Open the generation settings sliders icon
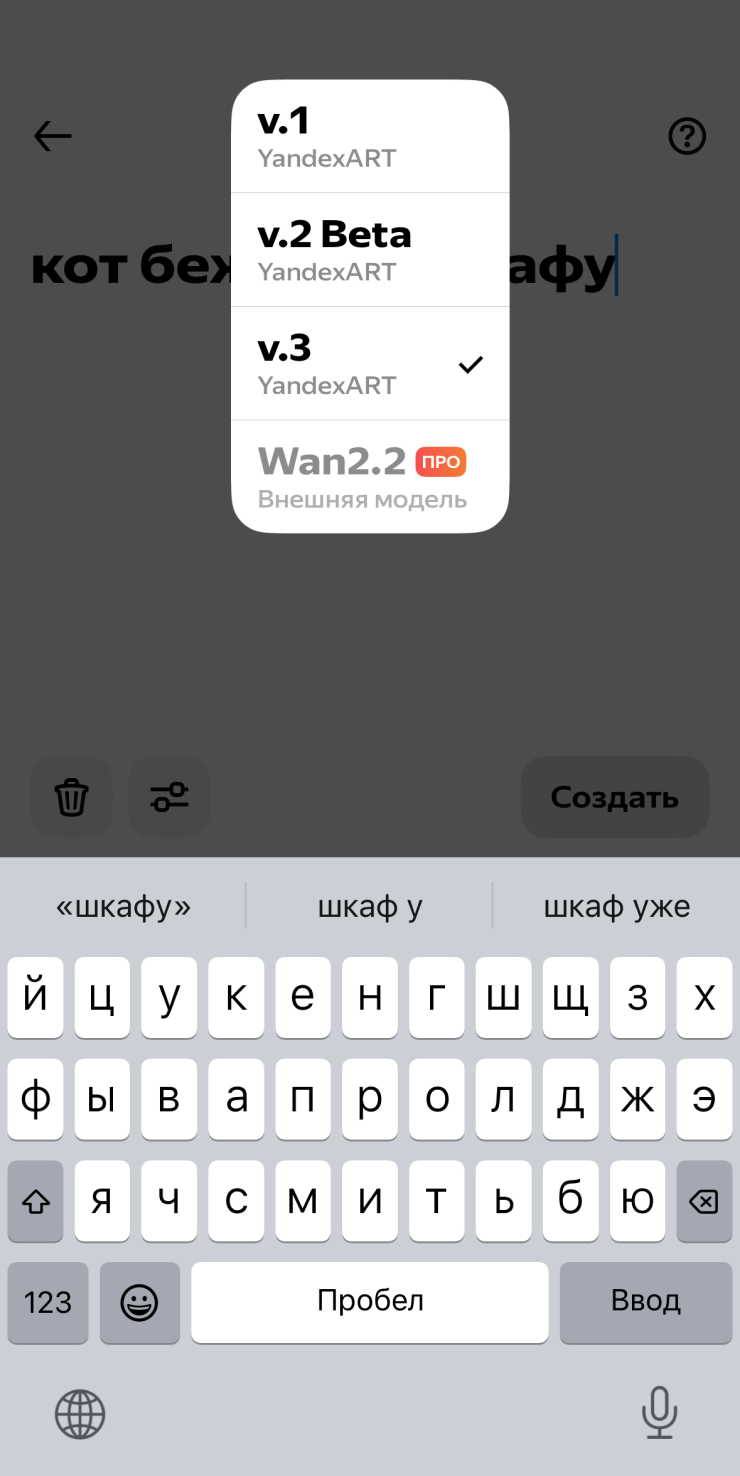Screen dimensions: 740x1476 (169, 797)
